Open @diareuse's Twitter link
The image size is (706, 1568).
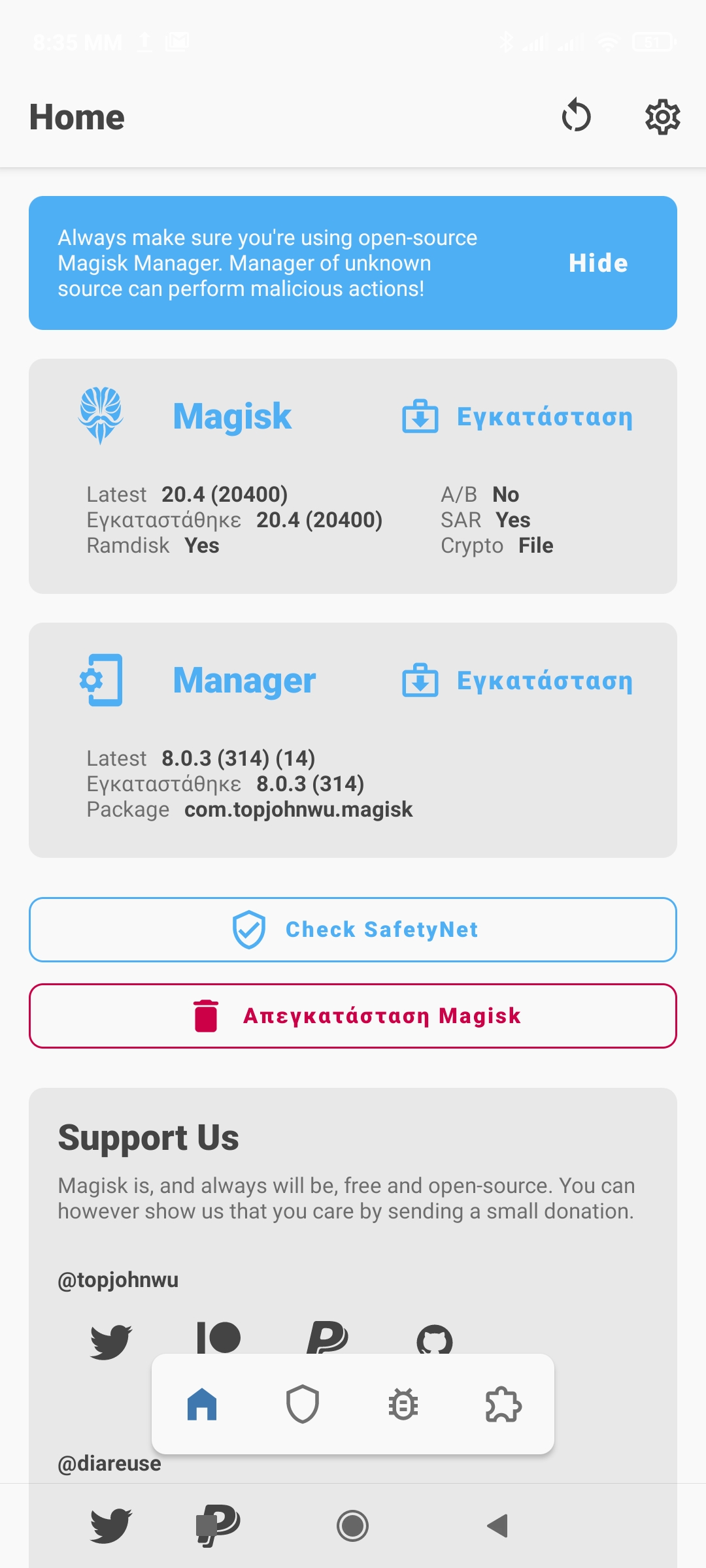pyautogui.click(x=110, y=1525)
